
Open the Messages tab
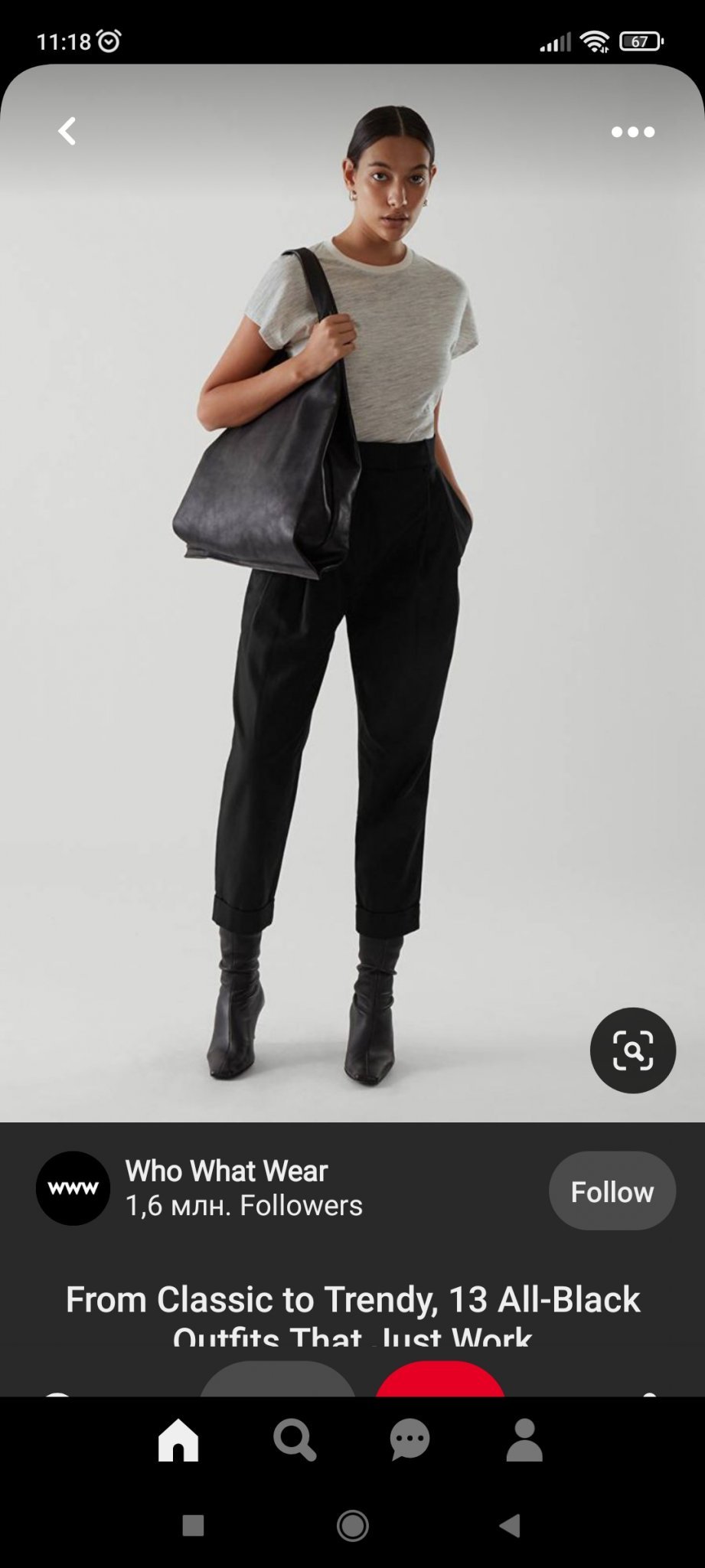(x=410, y=1440)
